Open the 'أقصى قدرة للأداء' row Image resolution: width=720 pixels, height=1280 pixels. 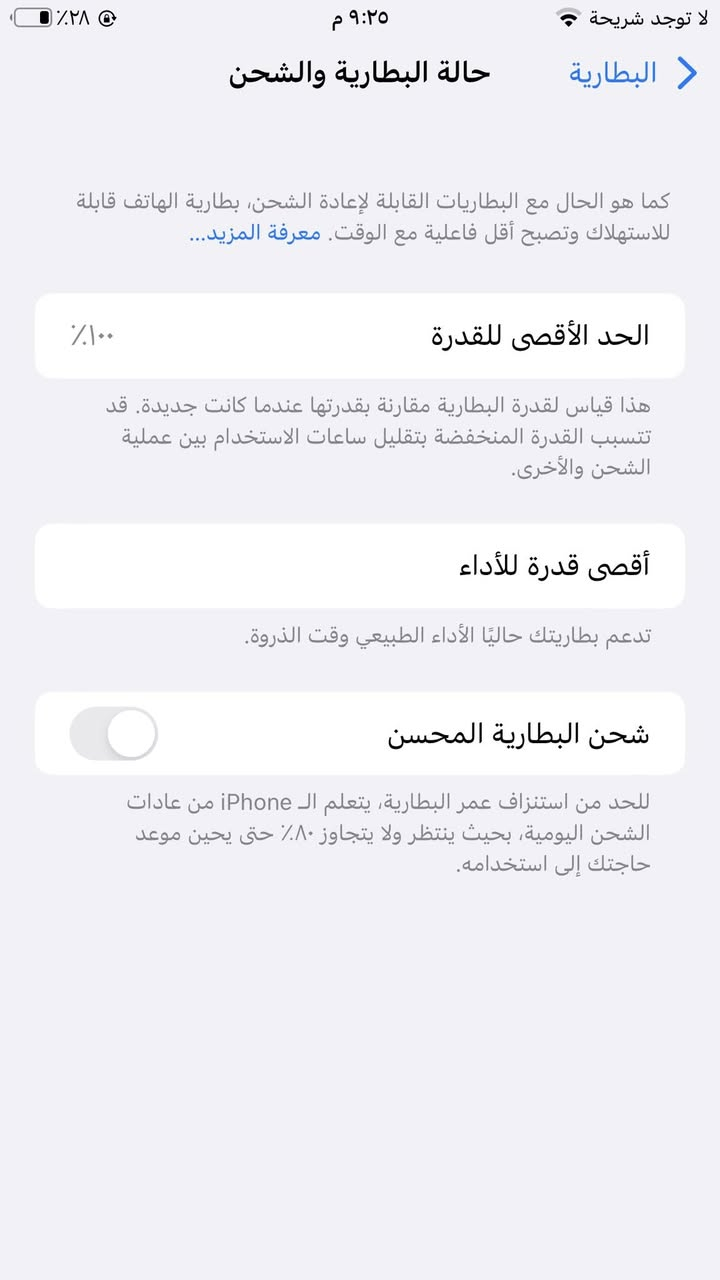pos(360,566)
